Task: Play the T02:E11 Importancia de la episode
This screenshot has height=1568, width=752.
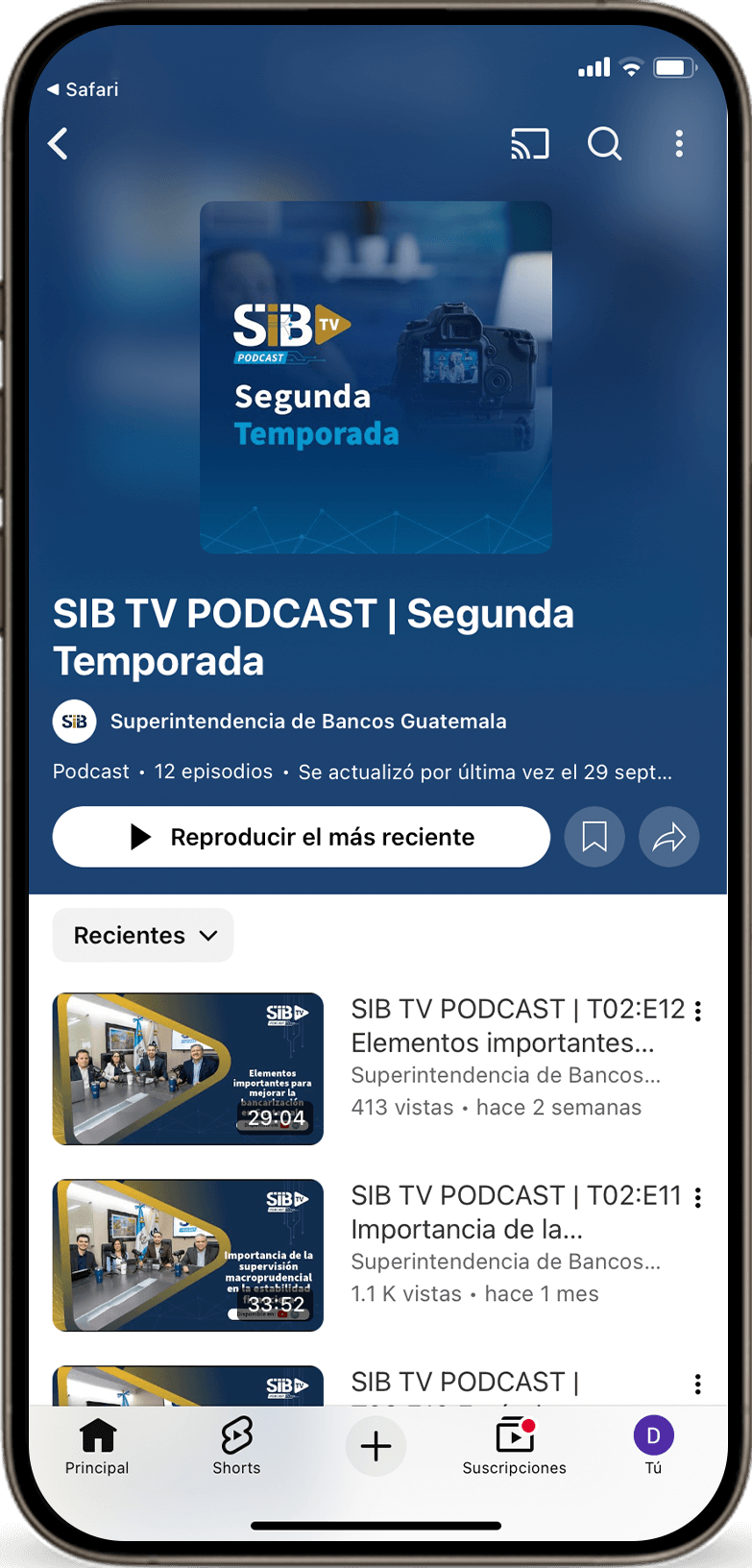Action: pos(188,1255)
